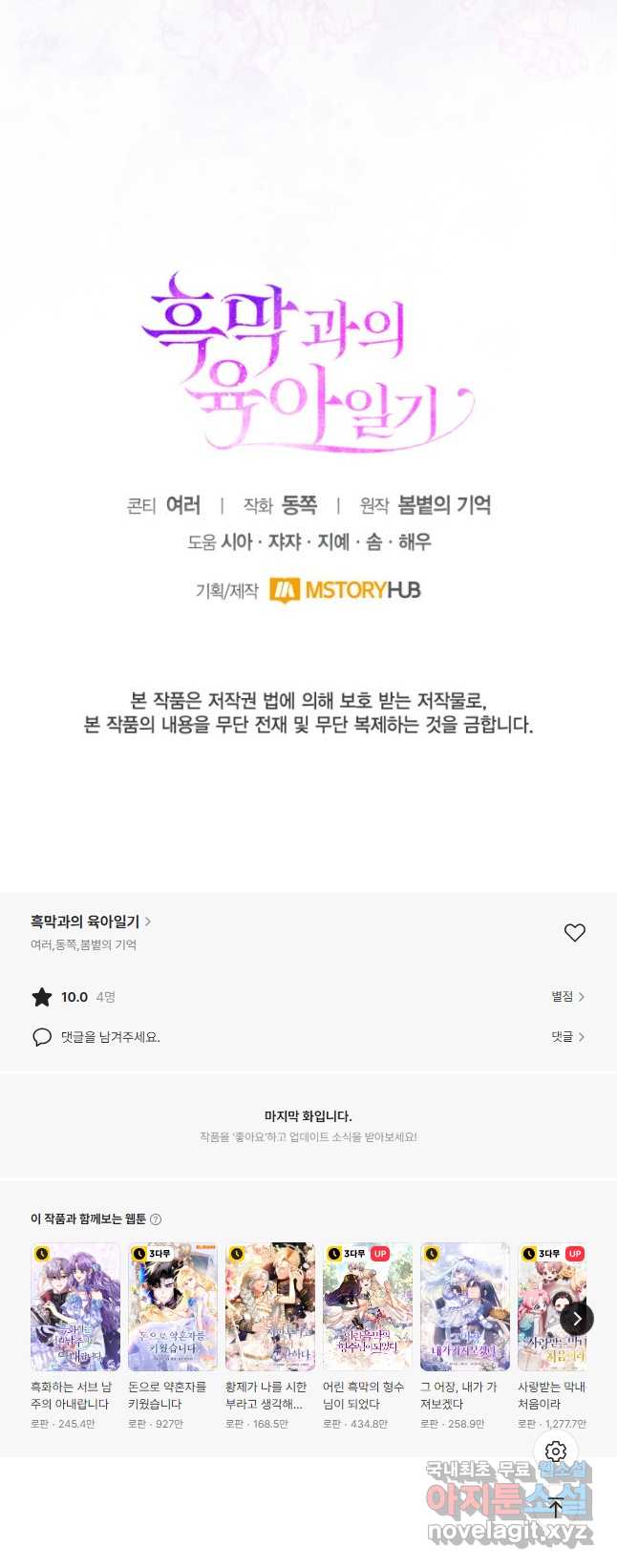Open 돈으로 약혼자를 키웠습니다 webtoon
This screenshot has width=617, height=1568.
point(173,1307)
